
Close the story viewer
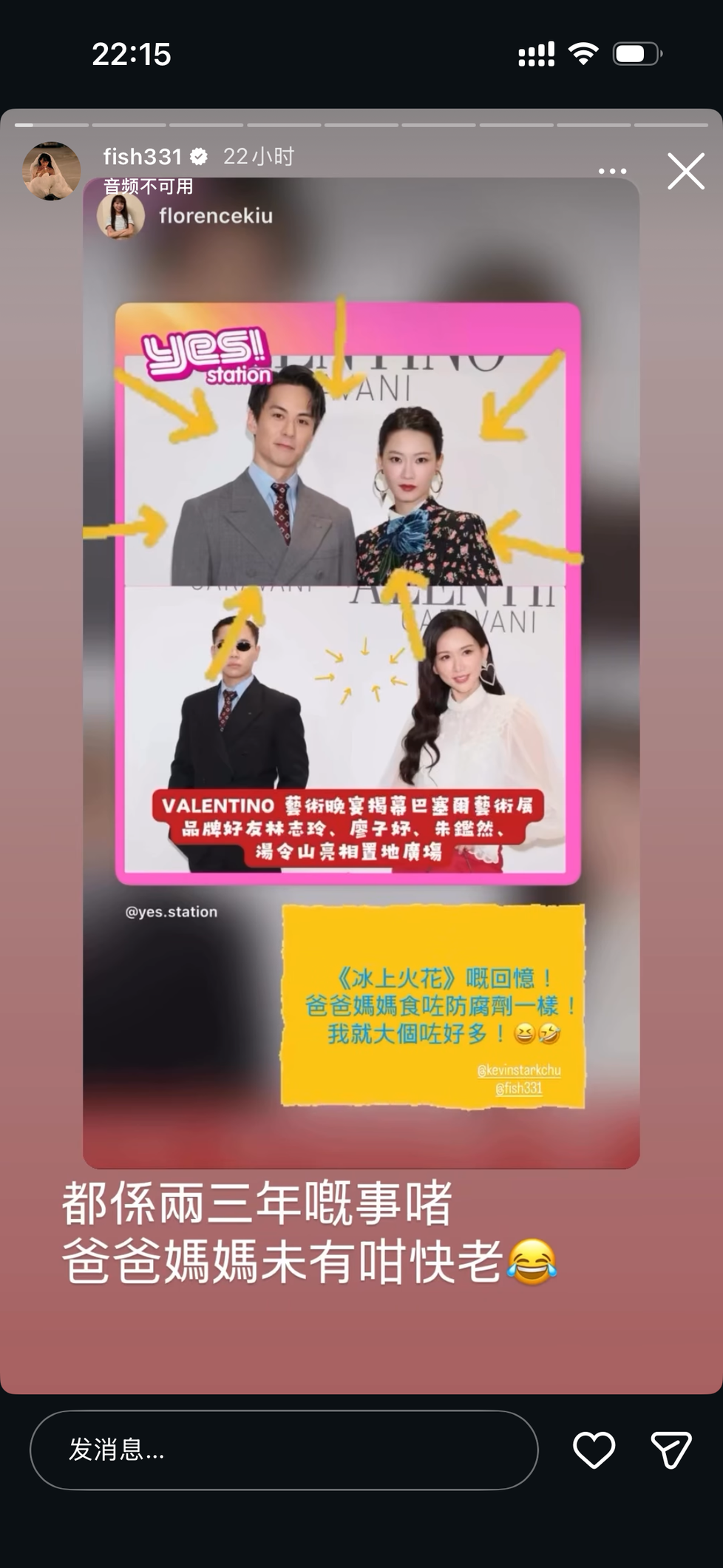tap(685, 172)
